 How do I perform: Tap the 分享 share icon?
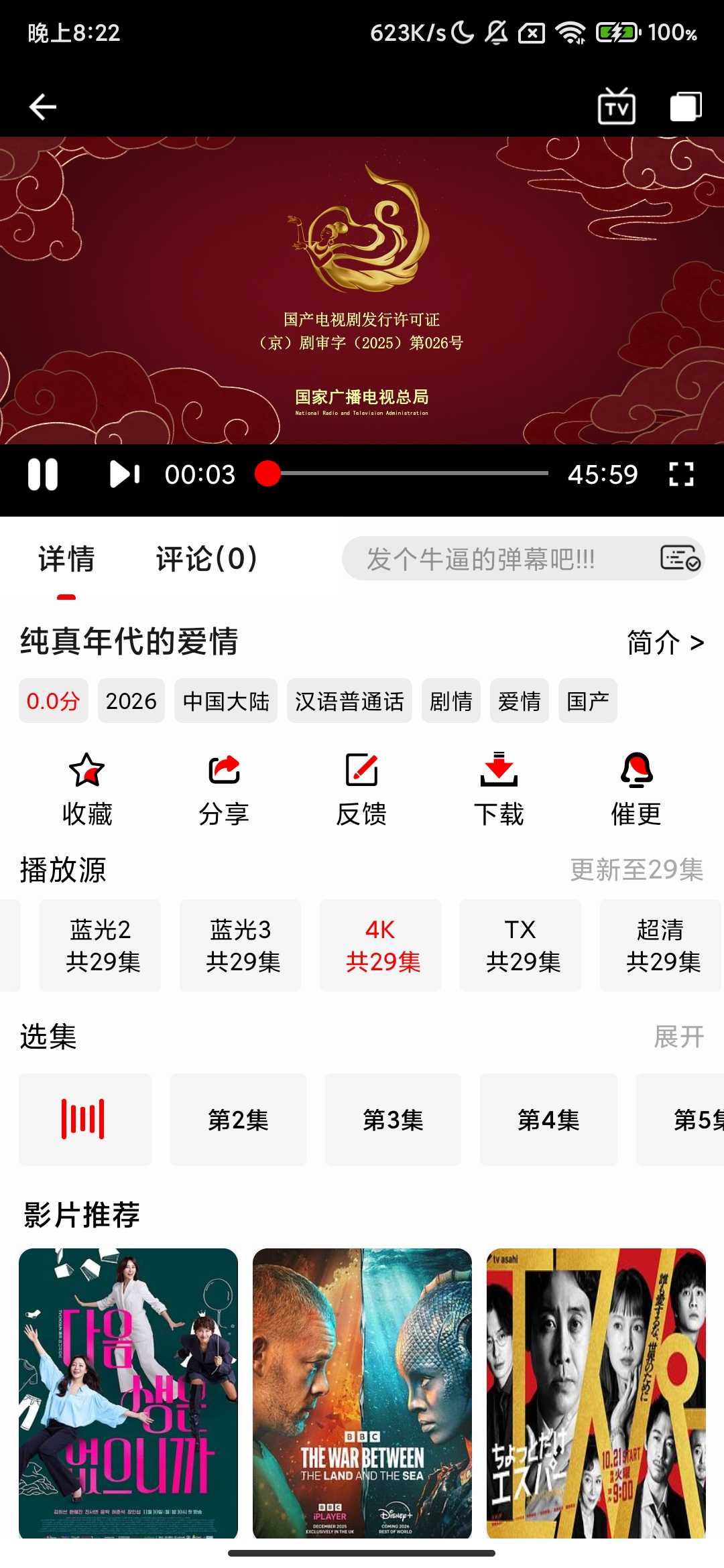pos(224,774)
